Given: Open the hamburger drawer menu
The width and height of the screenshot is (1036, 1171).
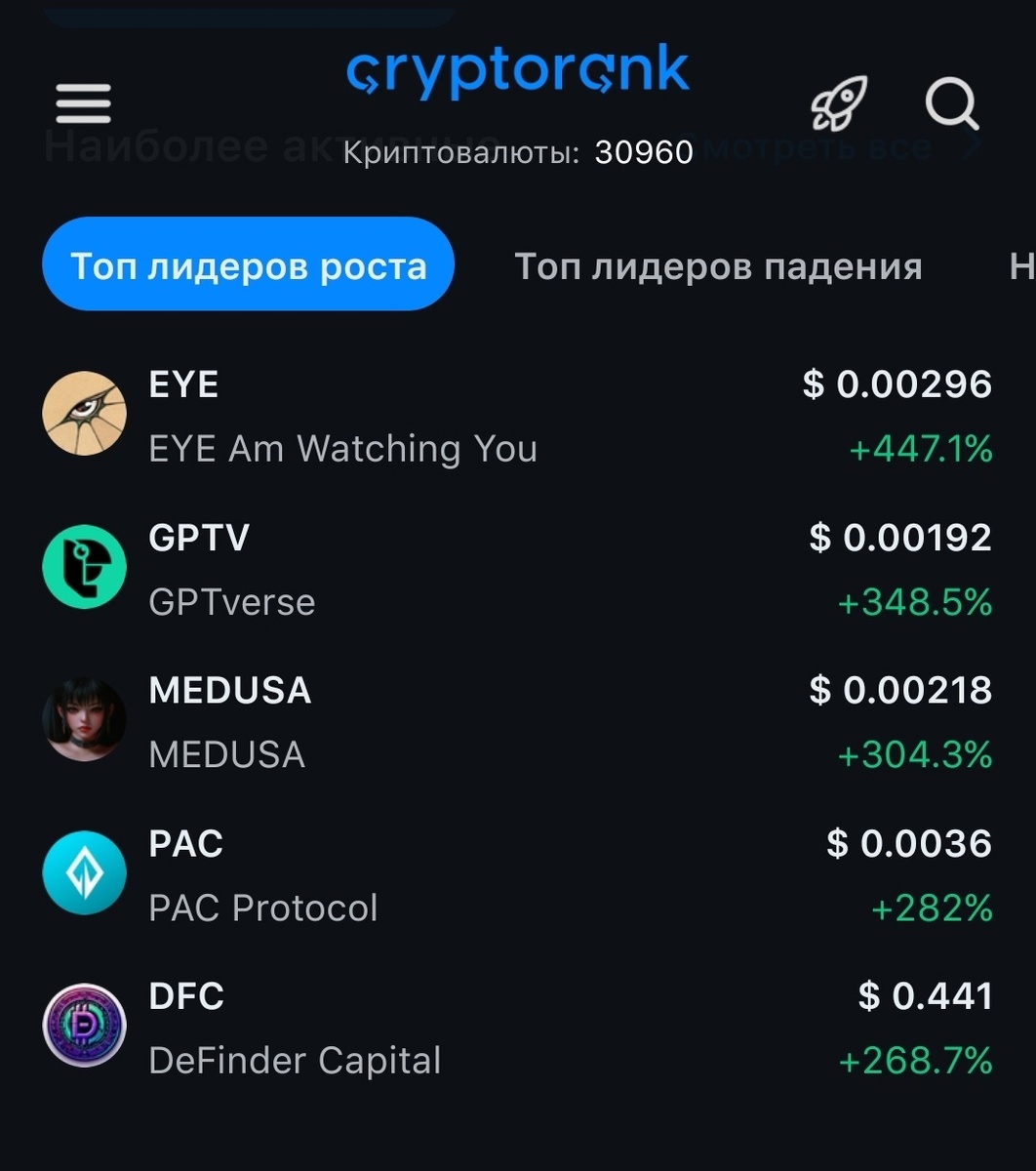Looking at the screenshot, I should pos(83,103).
